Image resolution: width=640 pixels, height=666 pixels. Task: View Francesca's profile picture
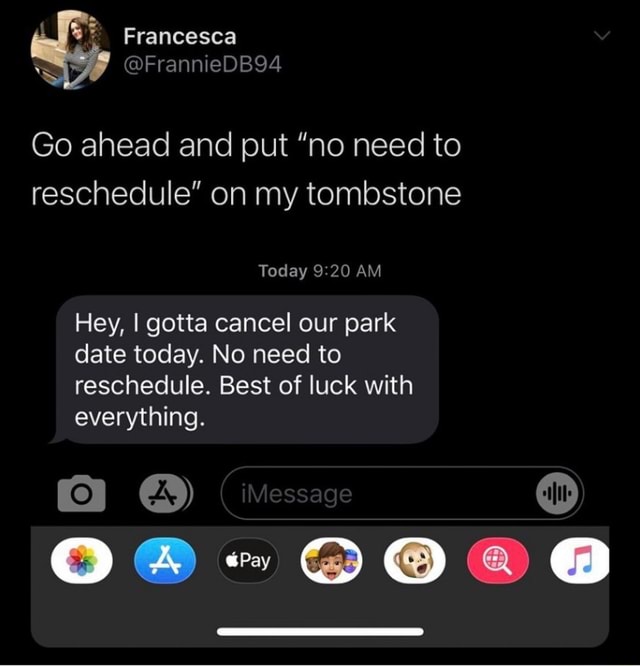[70, 51]
